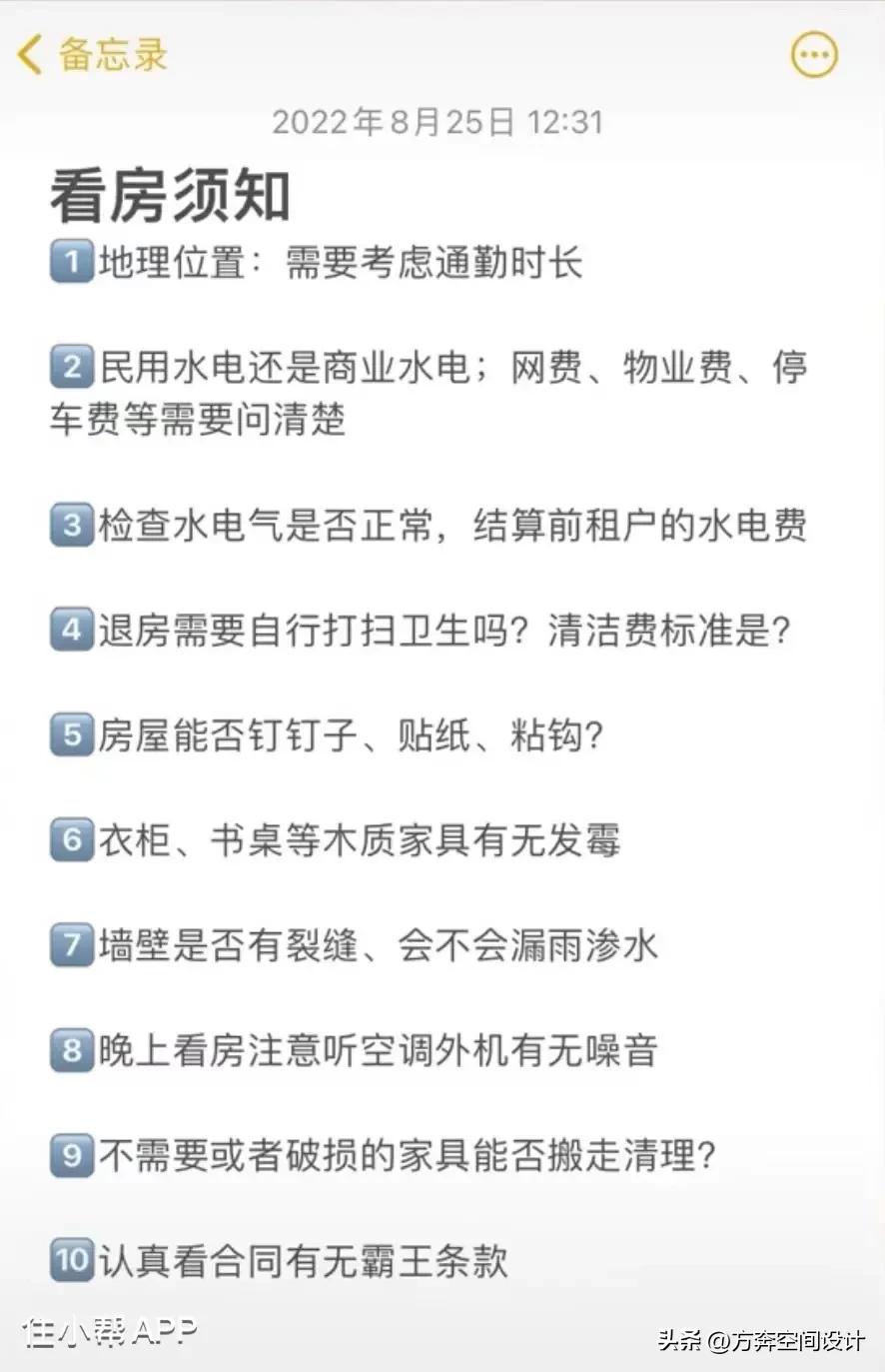
Task: Tap the numbered badge 10 icon
Action: pyautogui.click(x=70, y=1260)
